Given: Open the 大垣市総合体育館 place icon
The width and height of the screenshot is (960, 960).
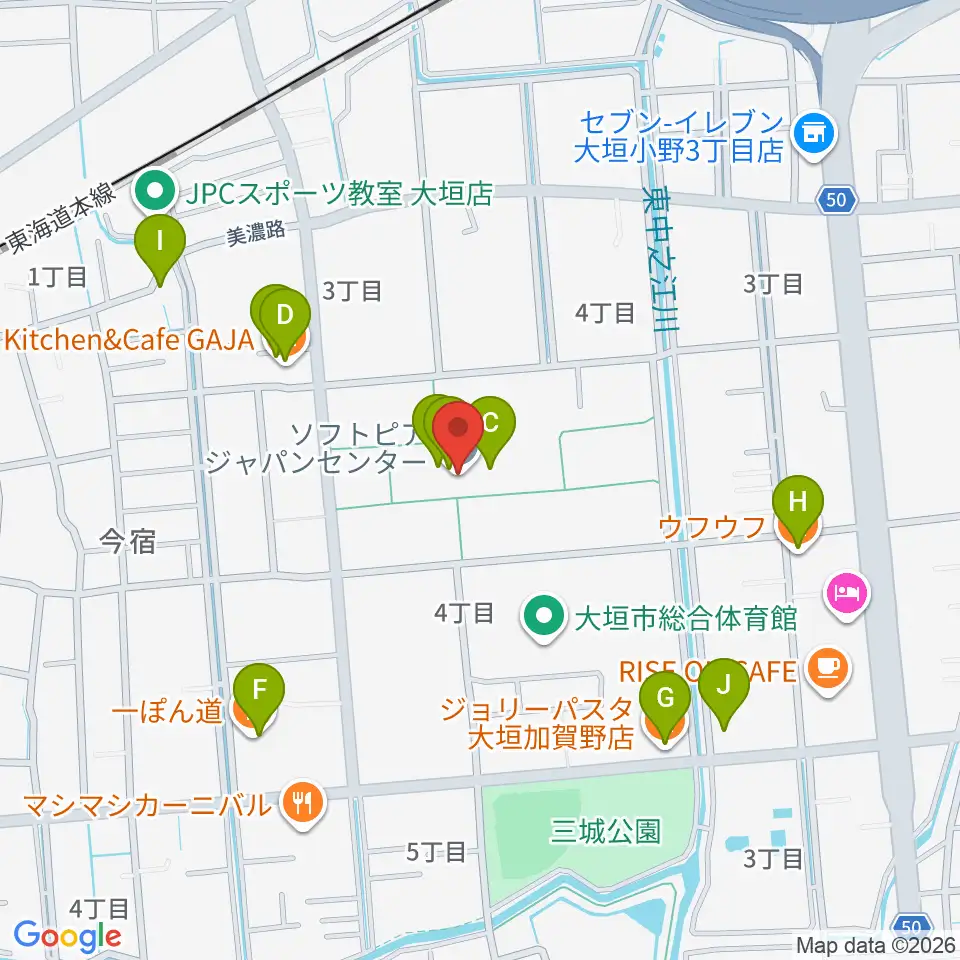Looking at the screenshot, I should (x=543, y=617).
